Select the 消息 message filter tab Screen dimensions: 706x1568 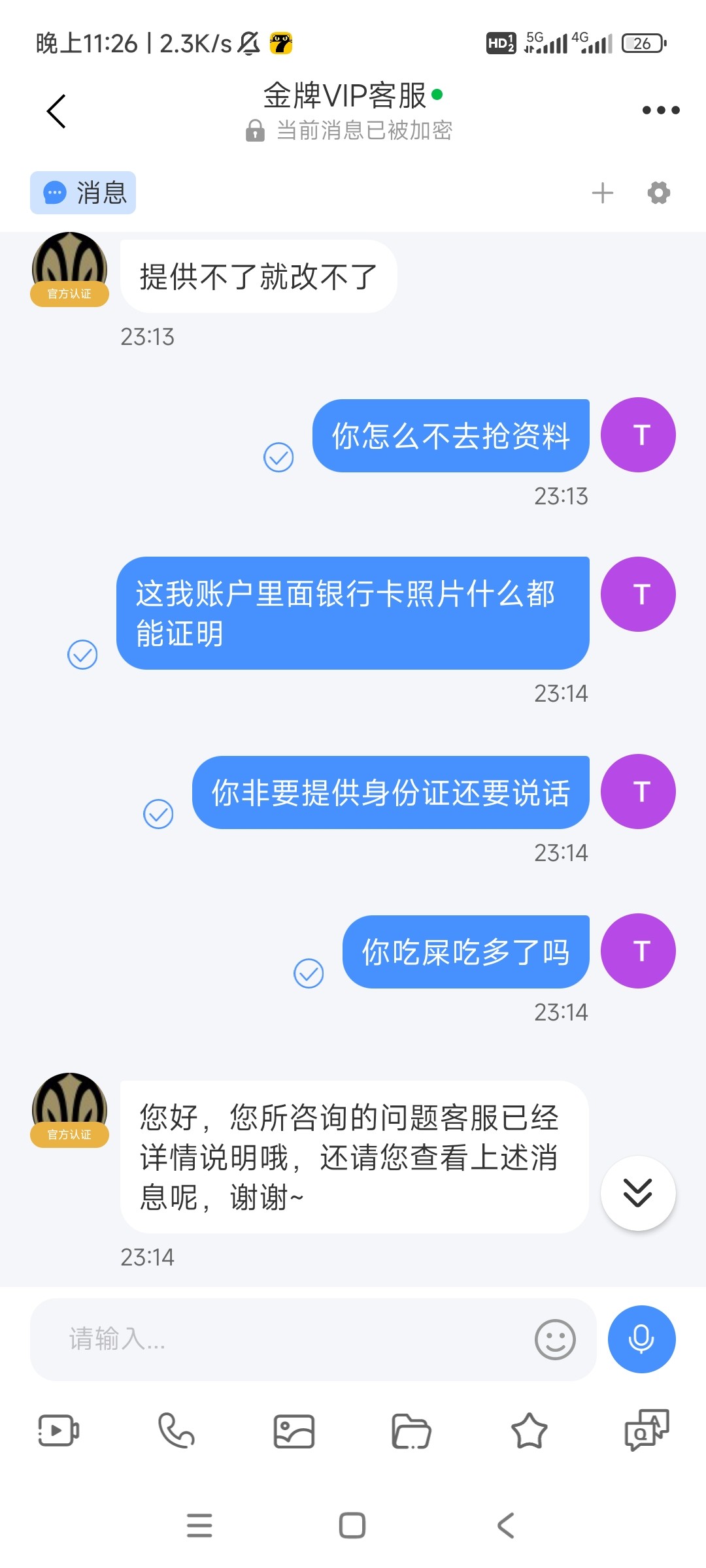point(83,193)
